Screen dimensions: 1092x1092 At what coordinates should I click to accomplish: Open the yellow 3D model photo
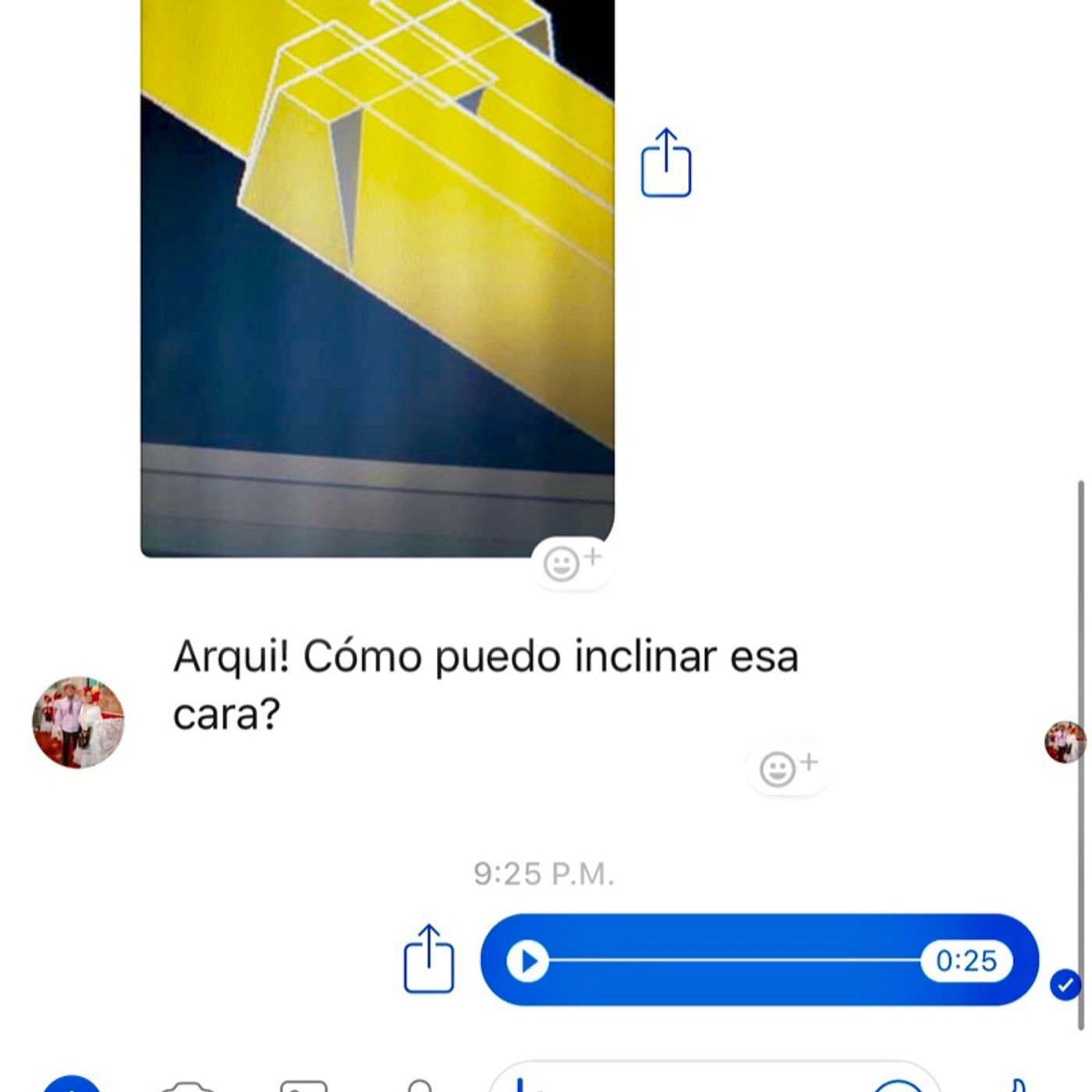tap(378, 273)
